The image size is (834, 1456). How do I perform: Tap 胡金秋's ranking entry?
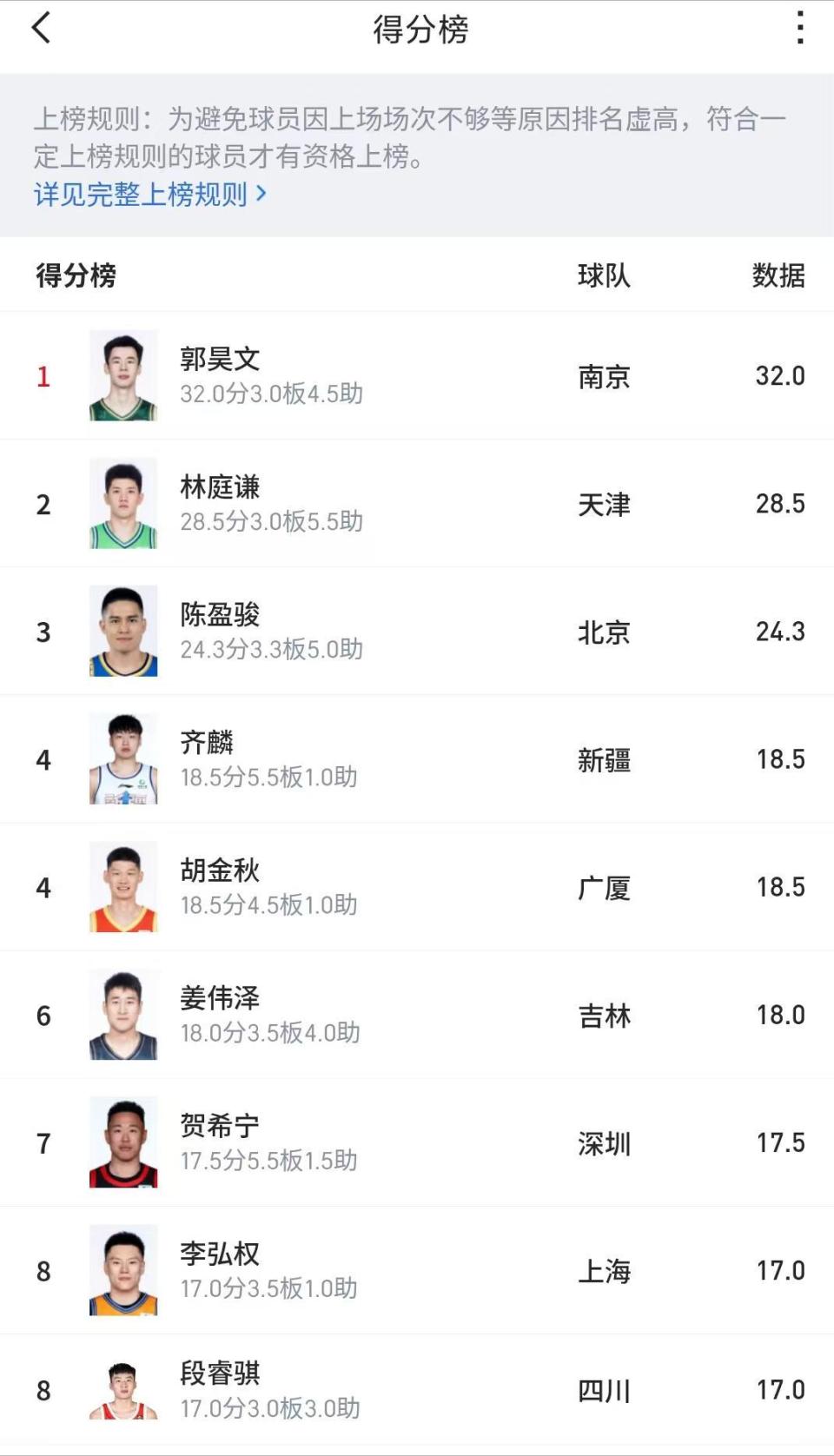coord(417,886)
